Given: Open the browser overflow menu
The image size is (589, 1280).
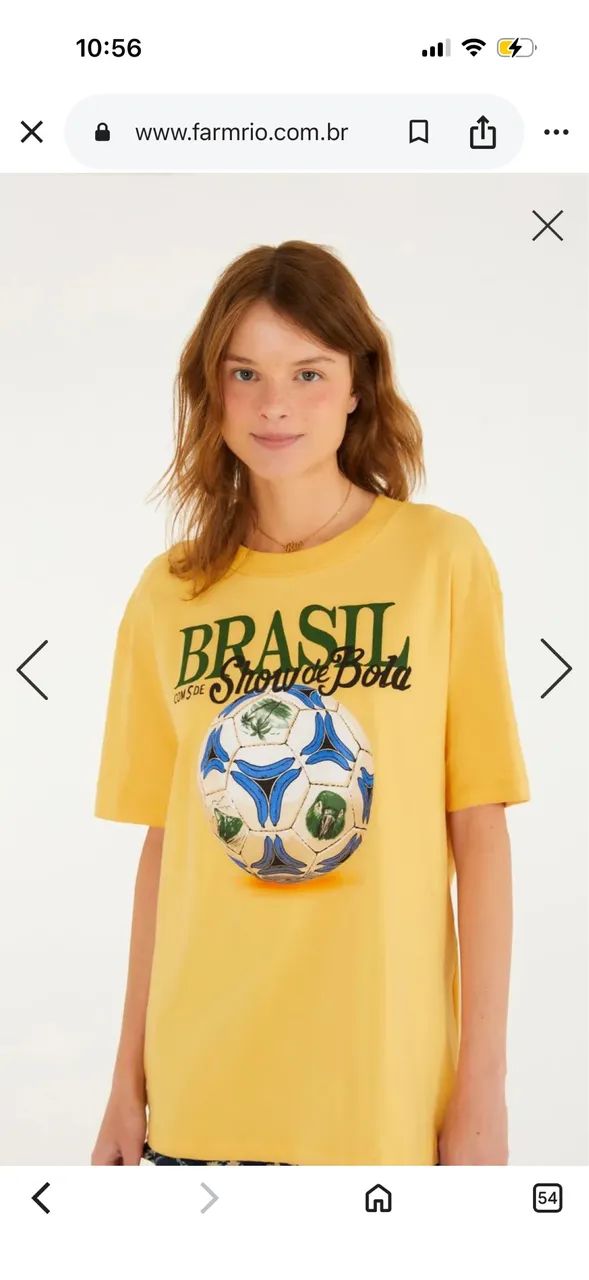Looking at the screenshot, I should (556, 132).
